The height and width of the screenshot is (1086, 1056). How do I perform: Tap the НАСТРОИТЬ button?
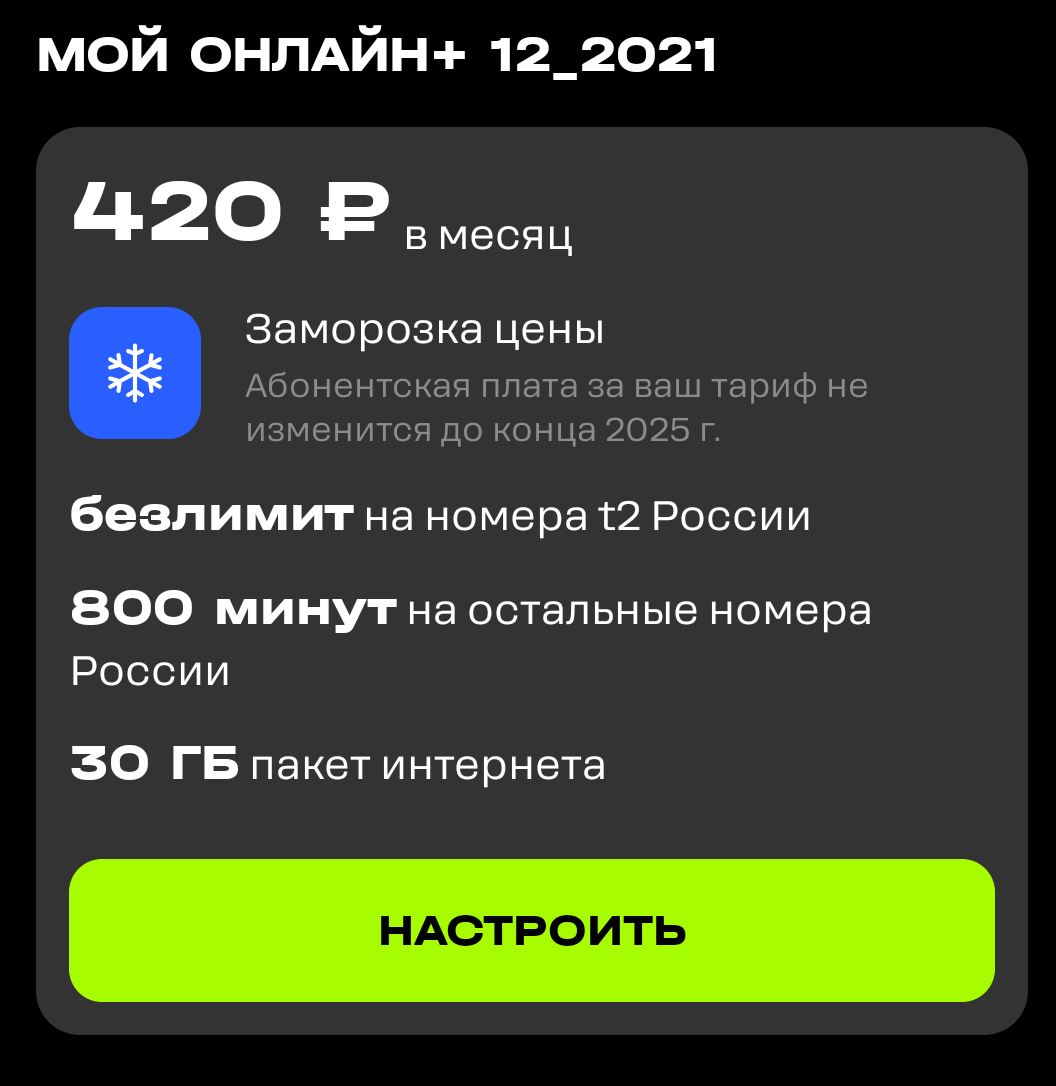click(x=531, y=930)
